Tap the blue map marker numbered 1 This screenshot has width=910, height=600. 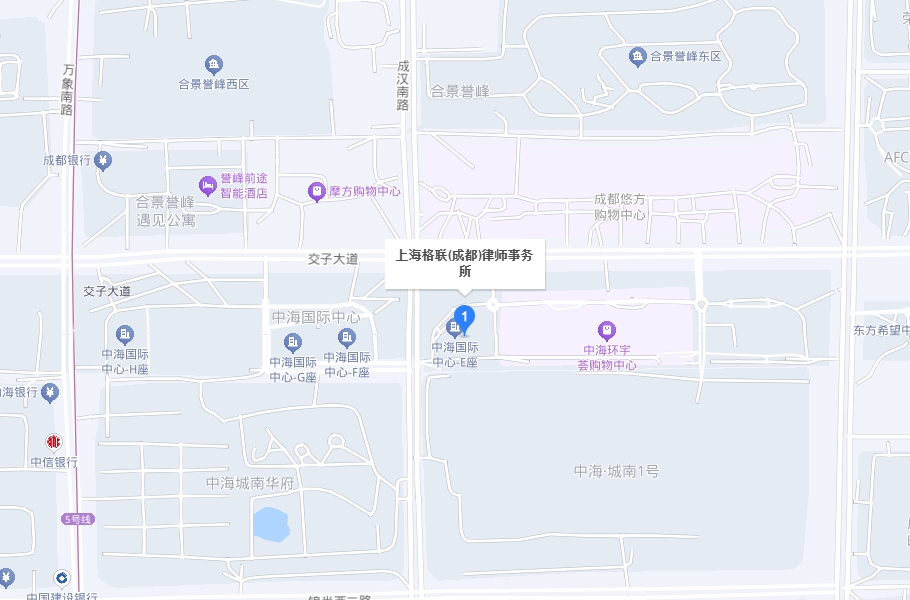[464, 317]
